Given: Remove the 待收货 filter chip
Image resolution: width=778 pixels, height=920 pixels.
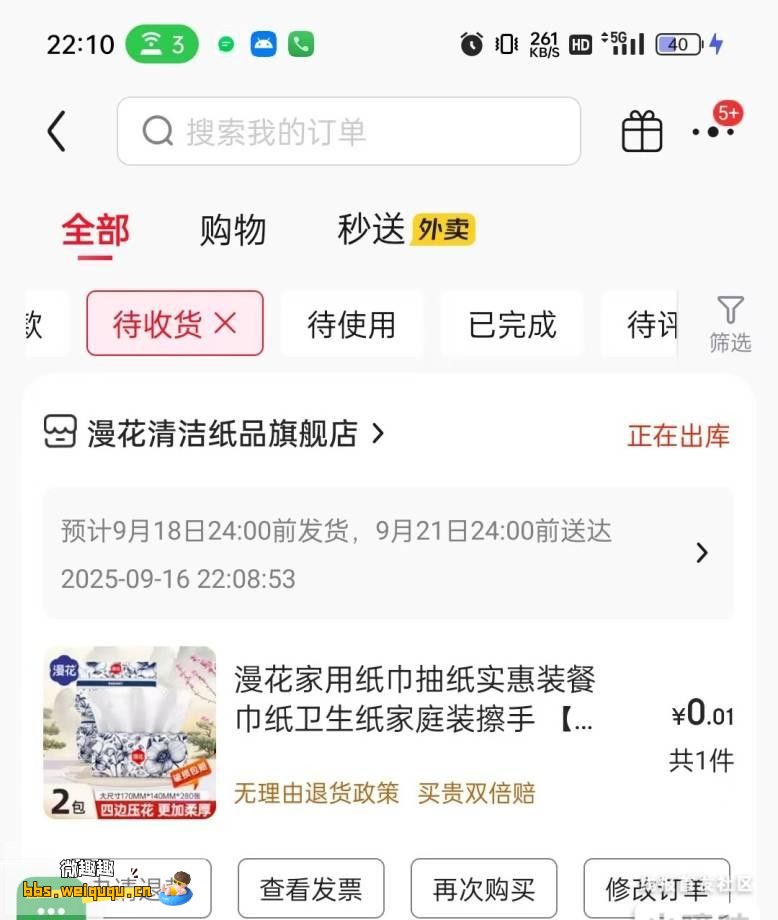Looking at the screenshot, I should tap(225, 323).
